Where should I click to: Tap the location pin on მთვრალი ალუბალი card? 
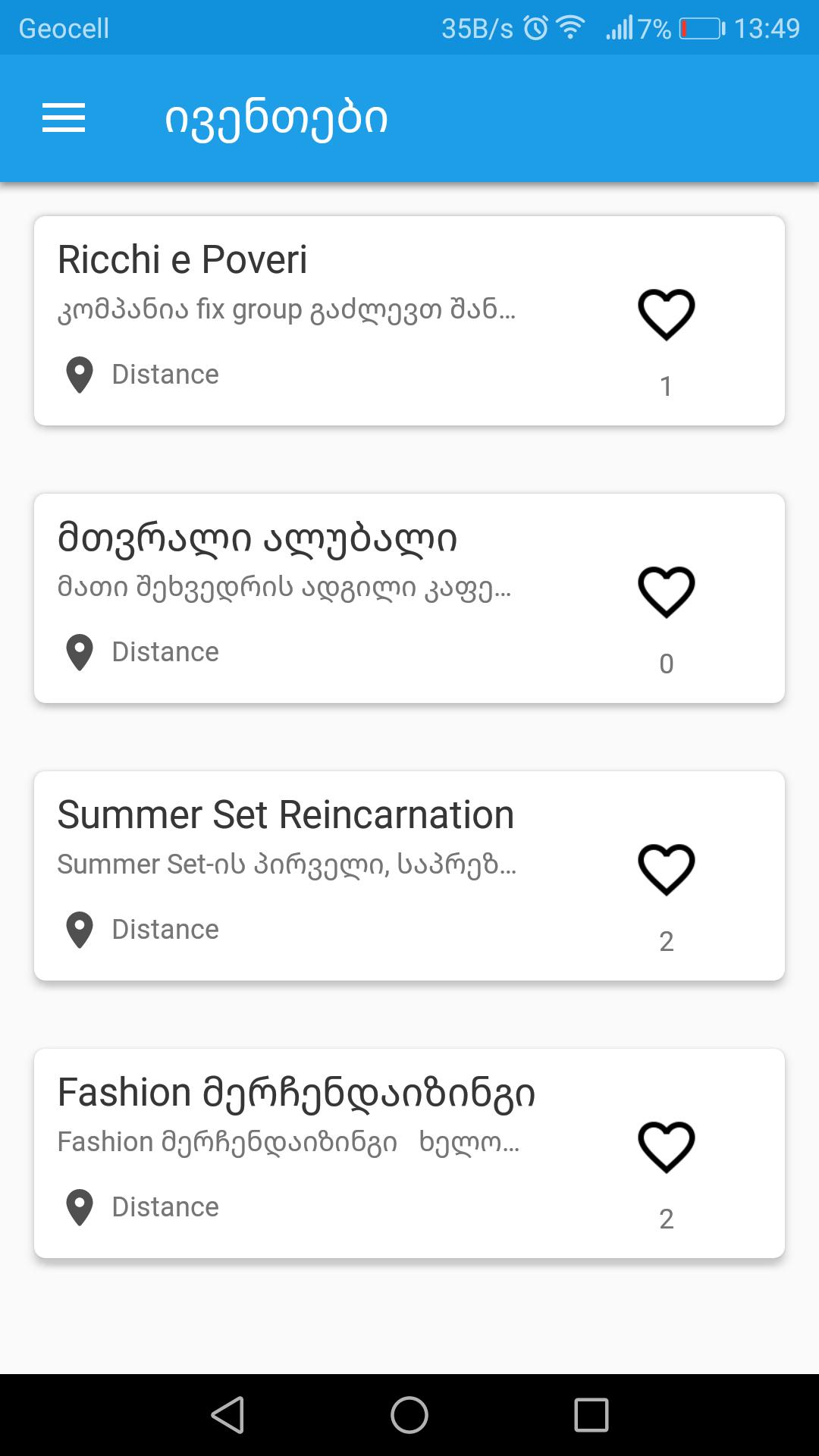coord(79,651)
